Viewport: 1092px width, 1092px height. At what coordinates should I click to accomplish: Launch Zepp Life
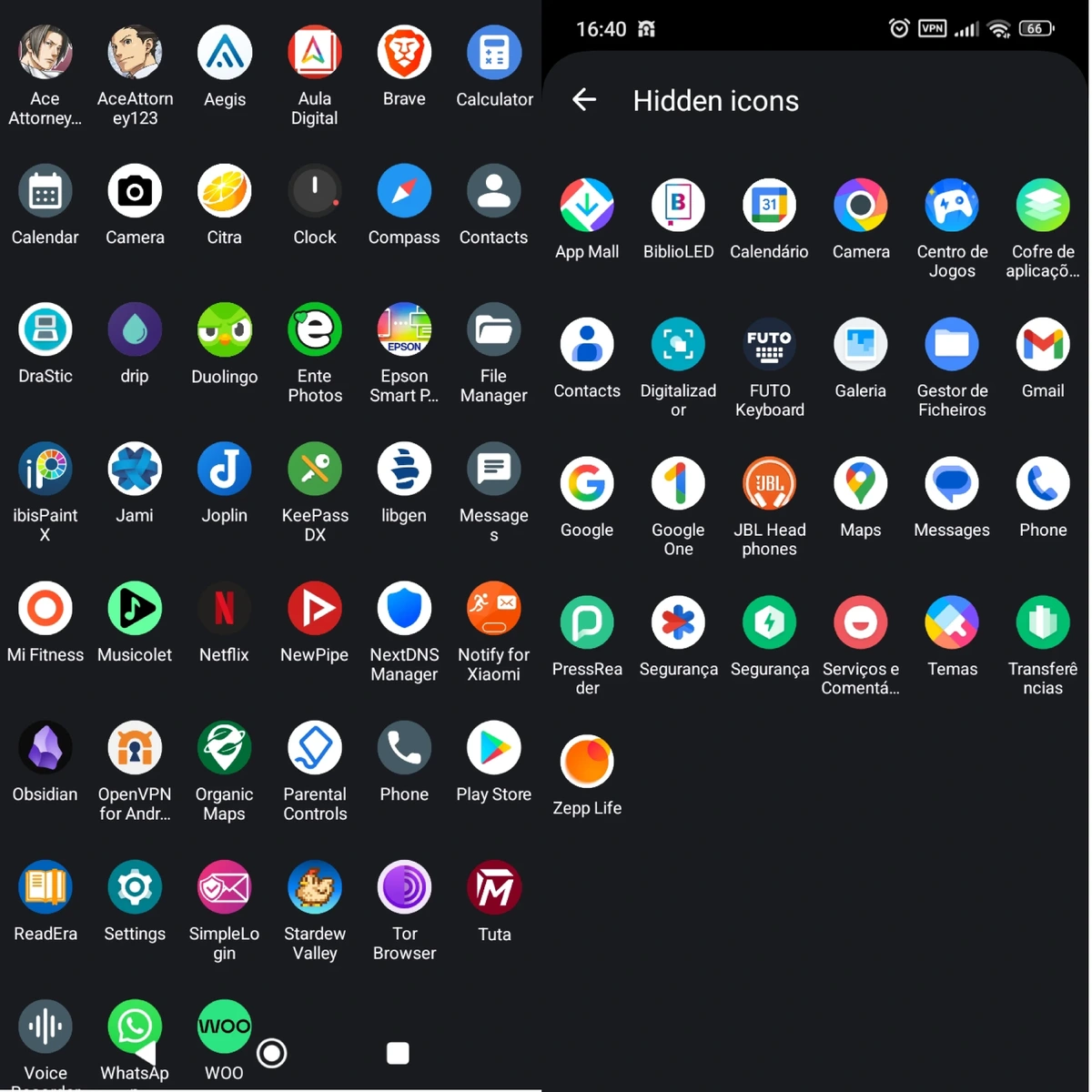[x=587, y=762]
